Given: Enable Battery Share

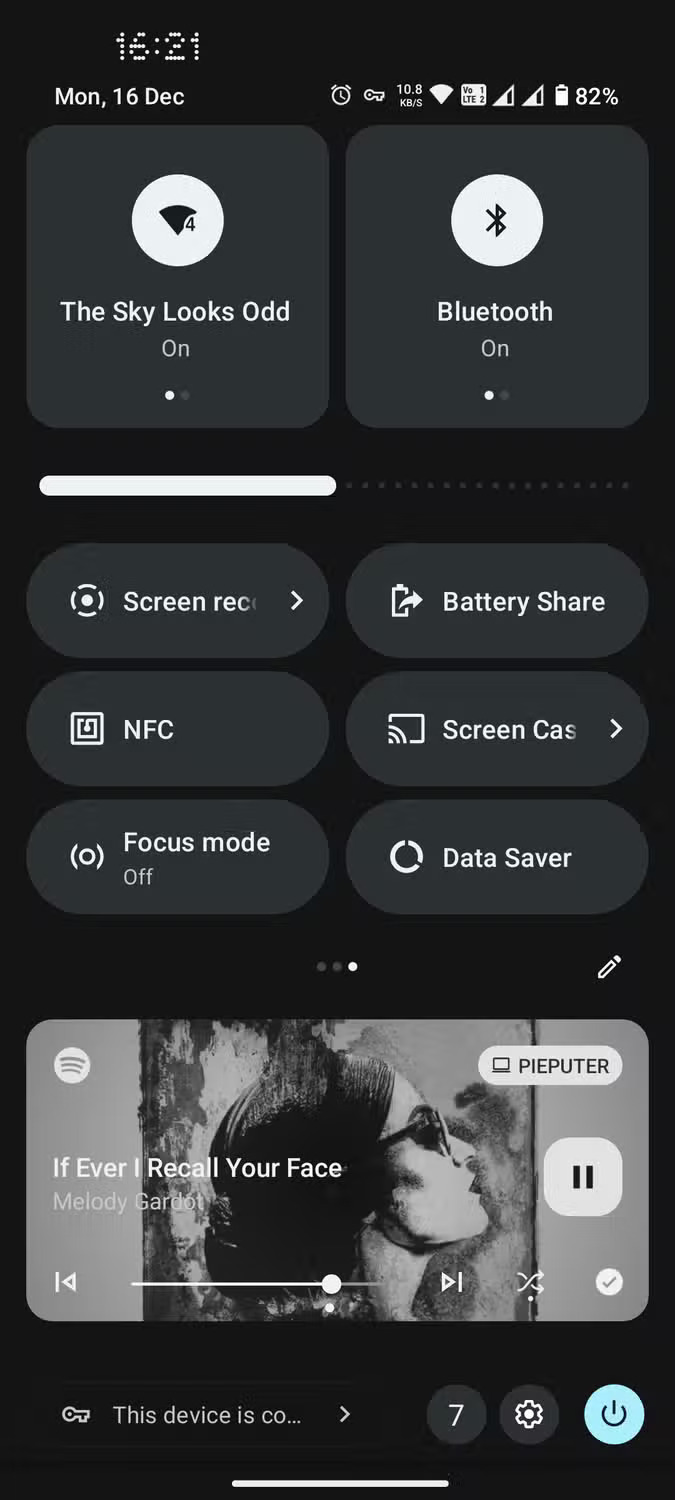Looking at the screenshot, I should click(x=496, y=601).
